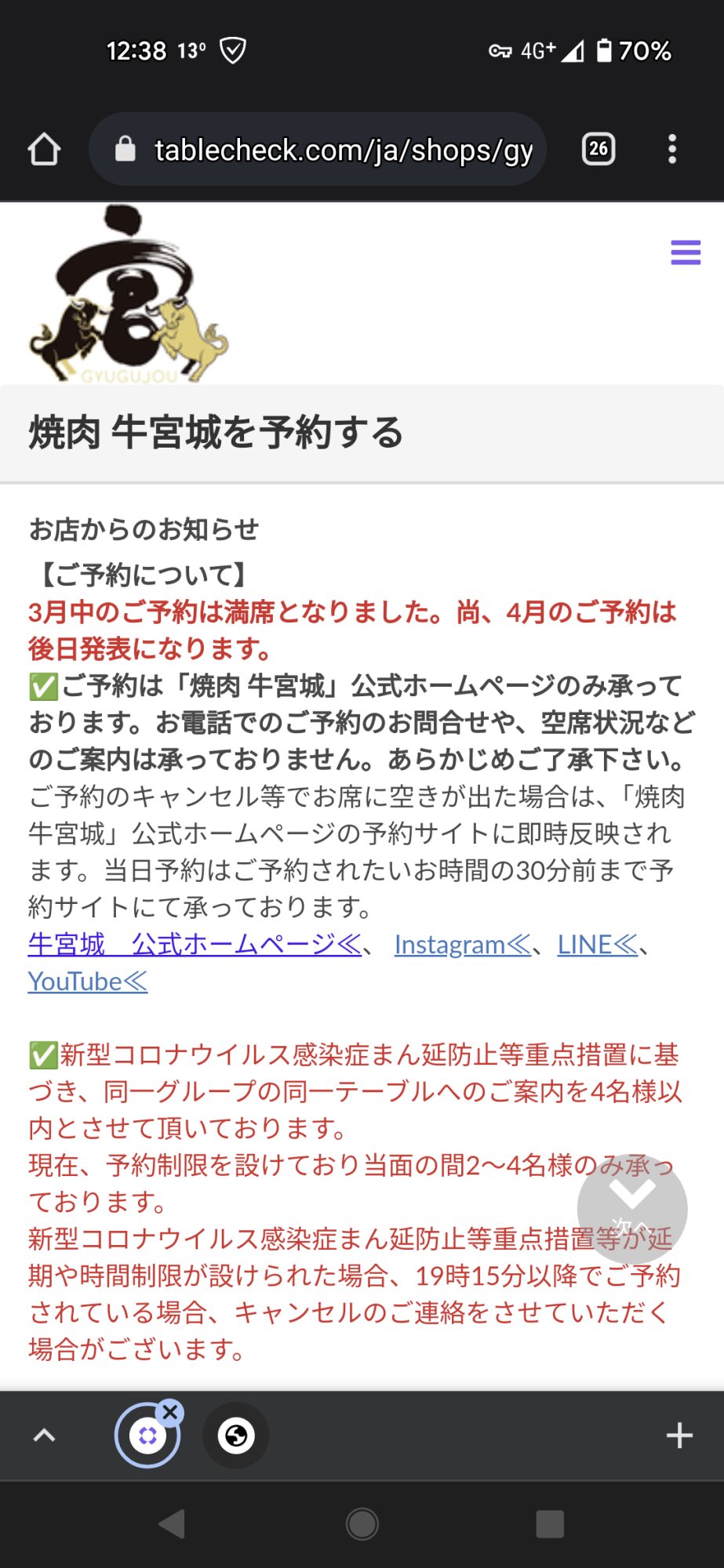Screen dimensions: 724x1568
Task: Tap the tablecheck.com address bar
Action: [x=318, y=149]
